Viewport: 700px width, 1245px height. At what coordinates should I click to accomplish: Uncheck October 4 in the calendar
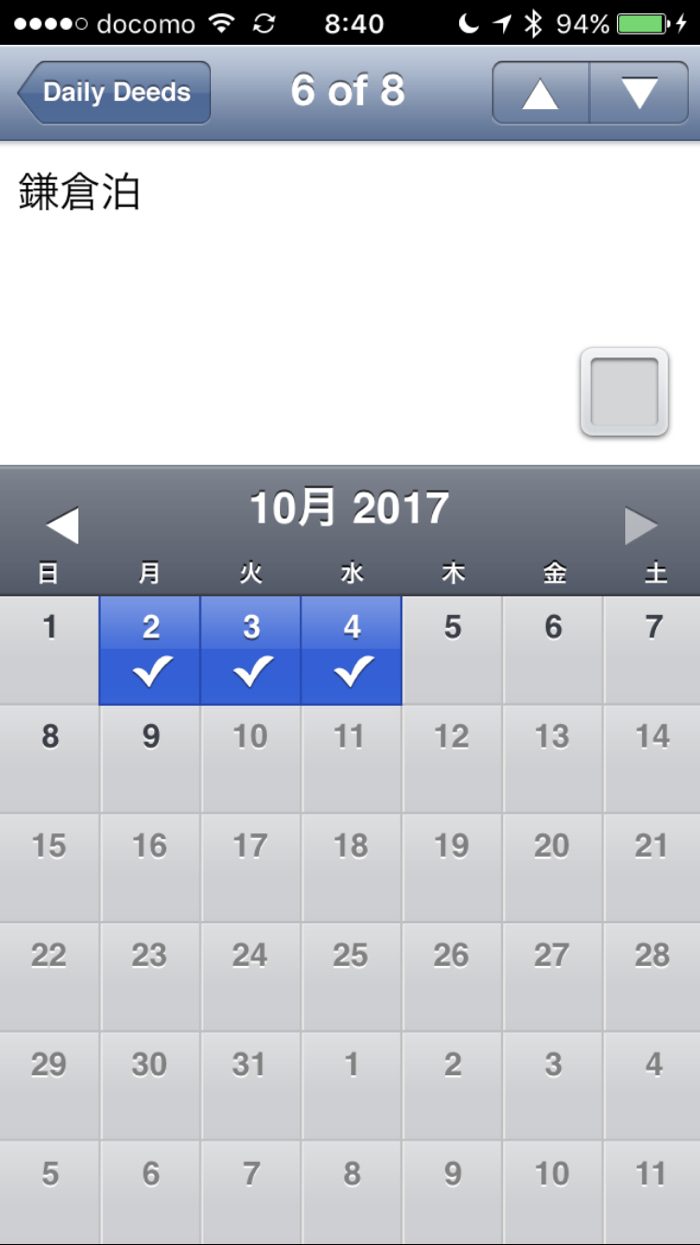352,650
